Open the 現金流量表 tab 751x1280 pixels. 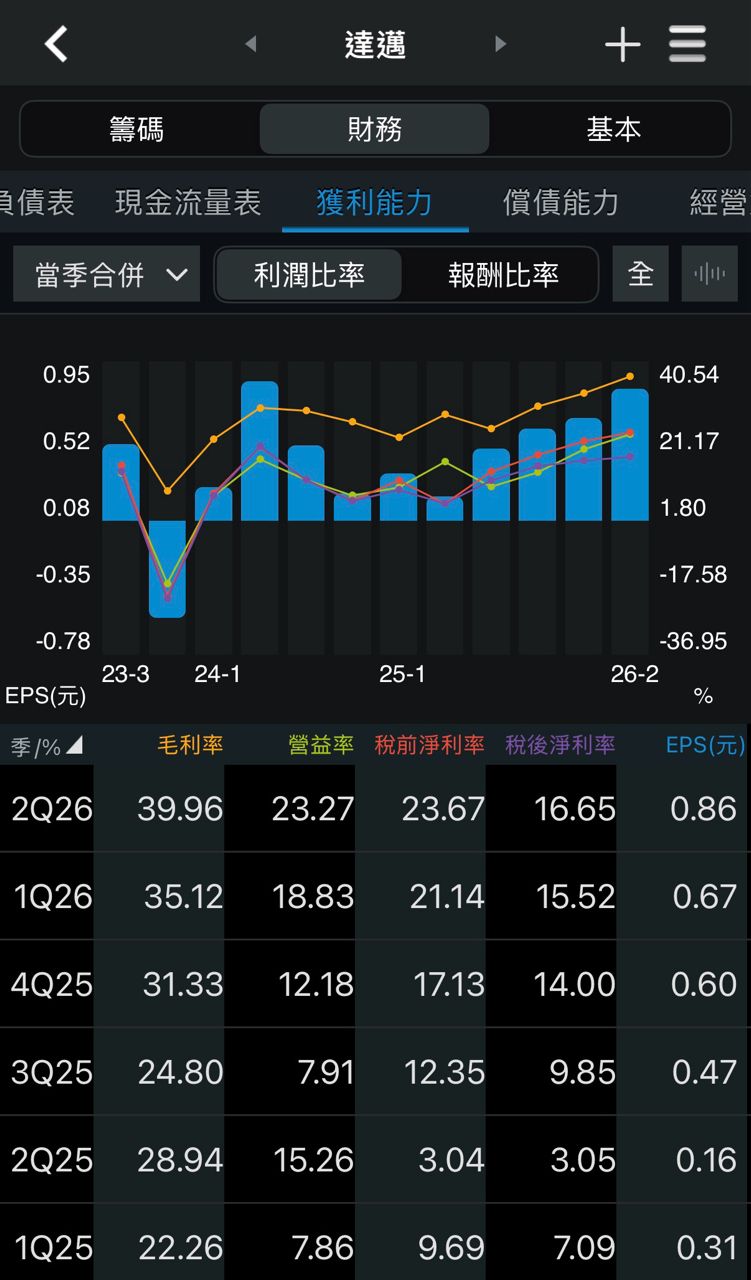pyautogui.click(x=188, y=203)
